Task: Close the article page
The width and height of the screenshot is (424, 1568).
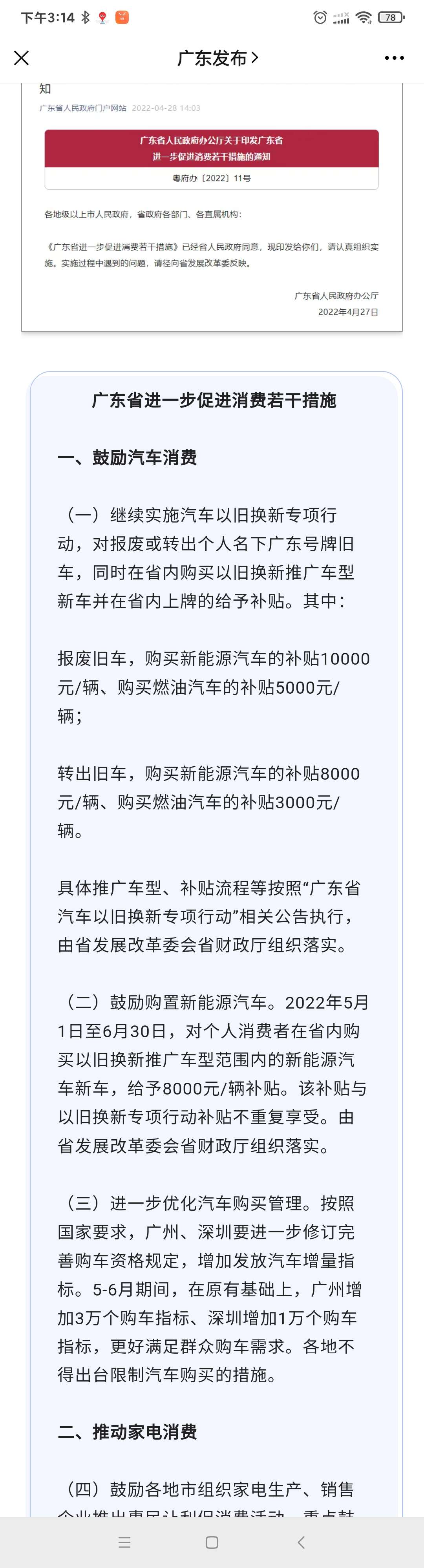Action: 21,58
